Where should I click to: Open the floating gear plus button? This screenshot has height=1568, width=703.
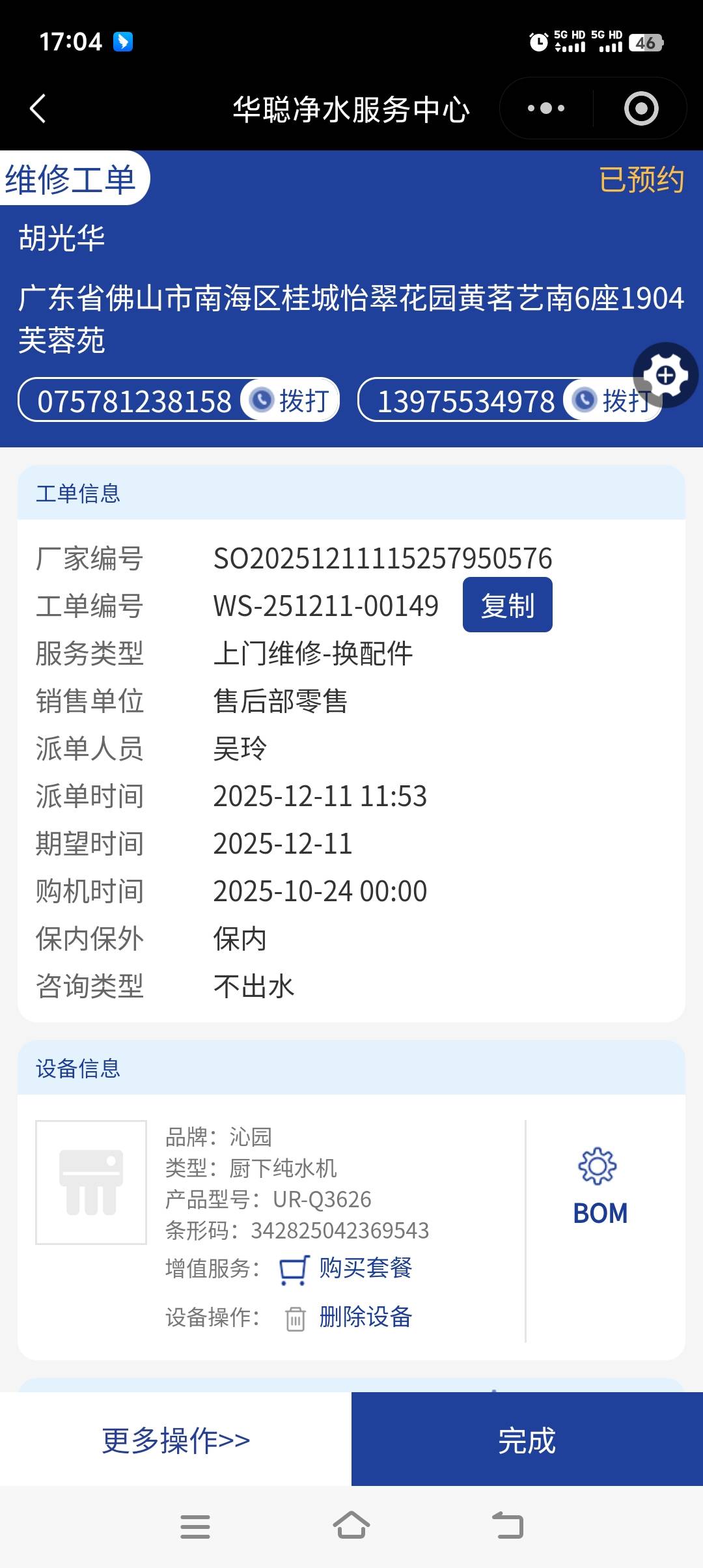coord(665,376)
